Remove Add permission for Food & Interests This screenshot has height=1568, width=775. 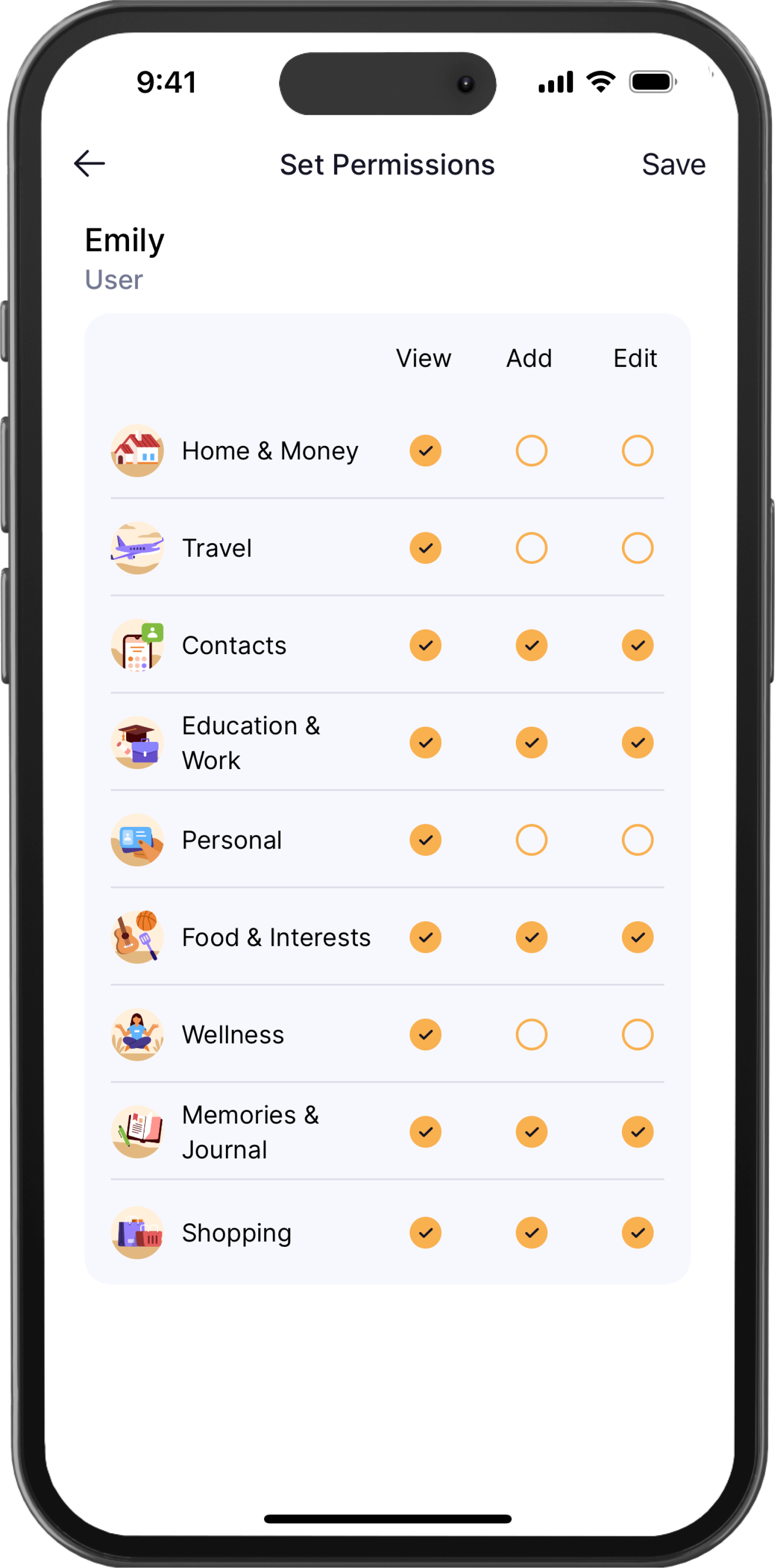click(x=531, y=938)
